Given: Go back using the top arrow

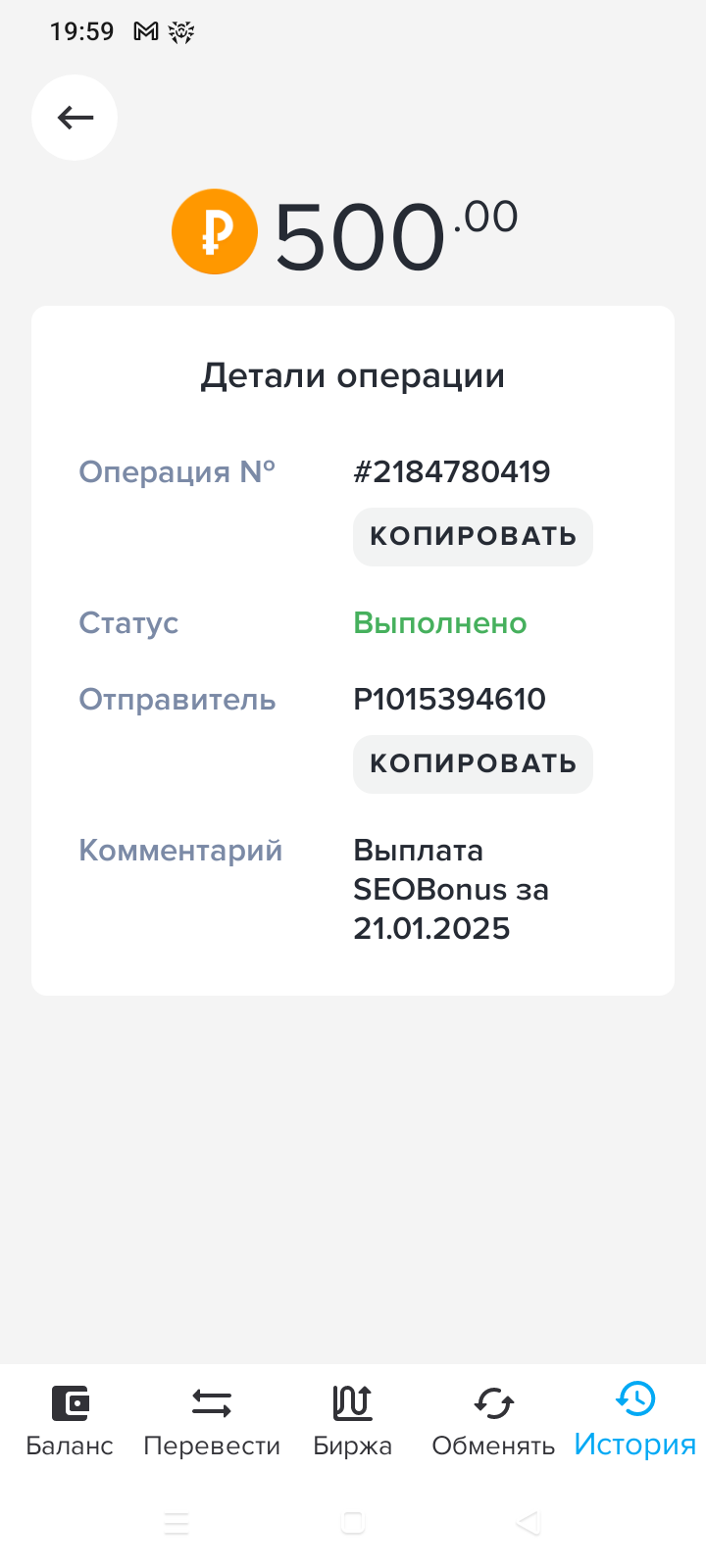Looking at the screenshot, I should (75, 118).
